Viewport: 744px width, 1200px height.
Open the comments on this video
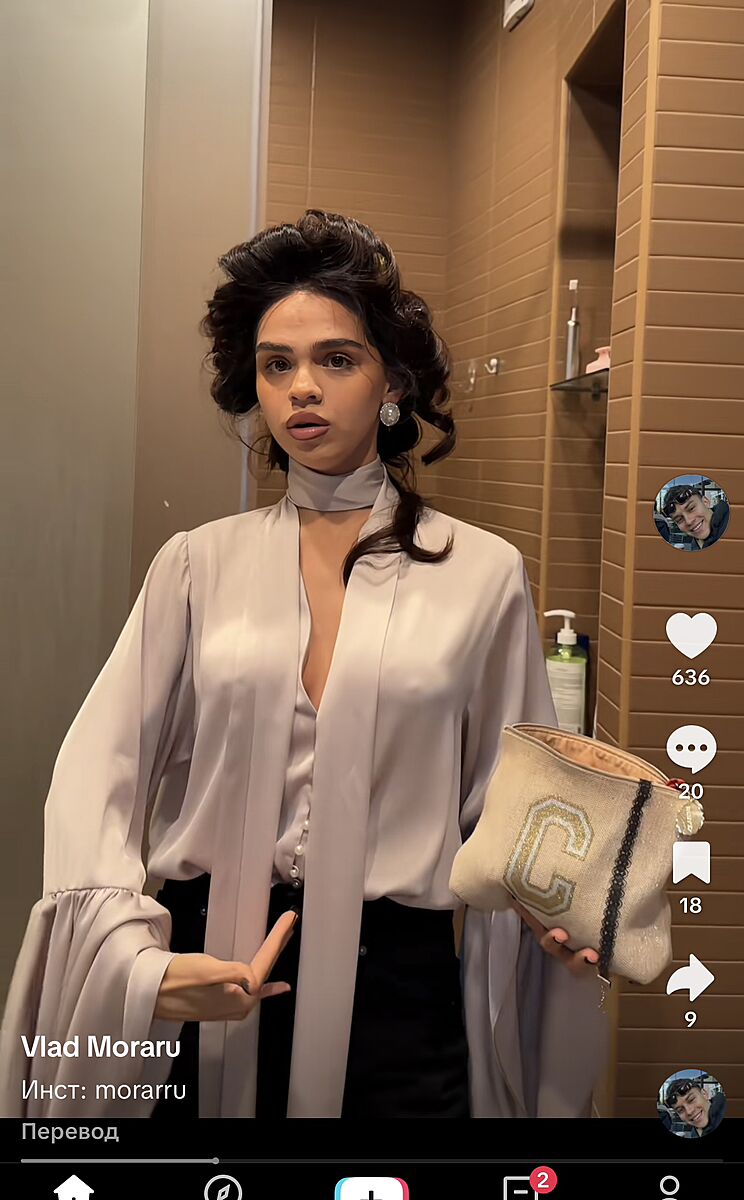click(x=691, y=749)
